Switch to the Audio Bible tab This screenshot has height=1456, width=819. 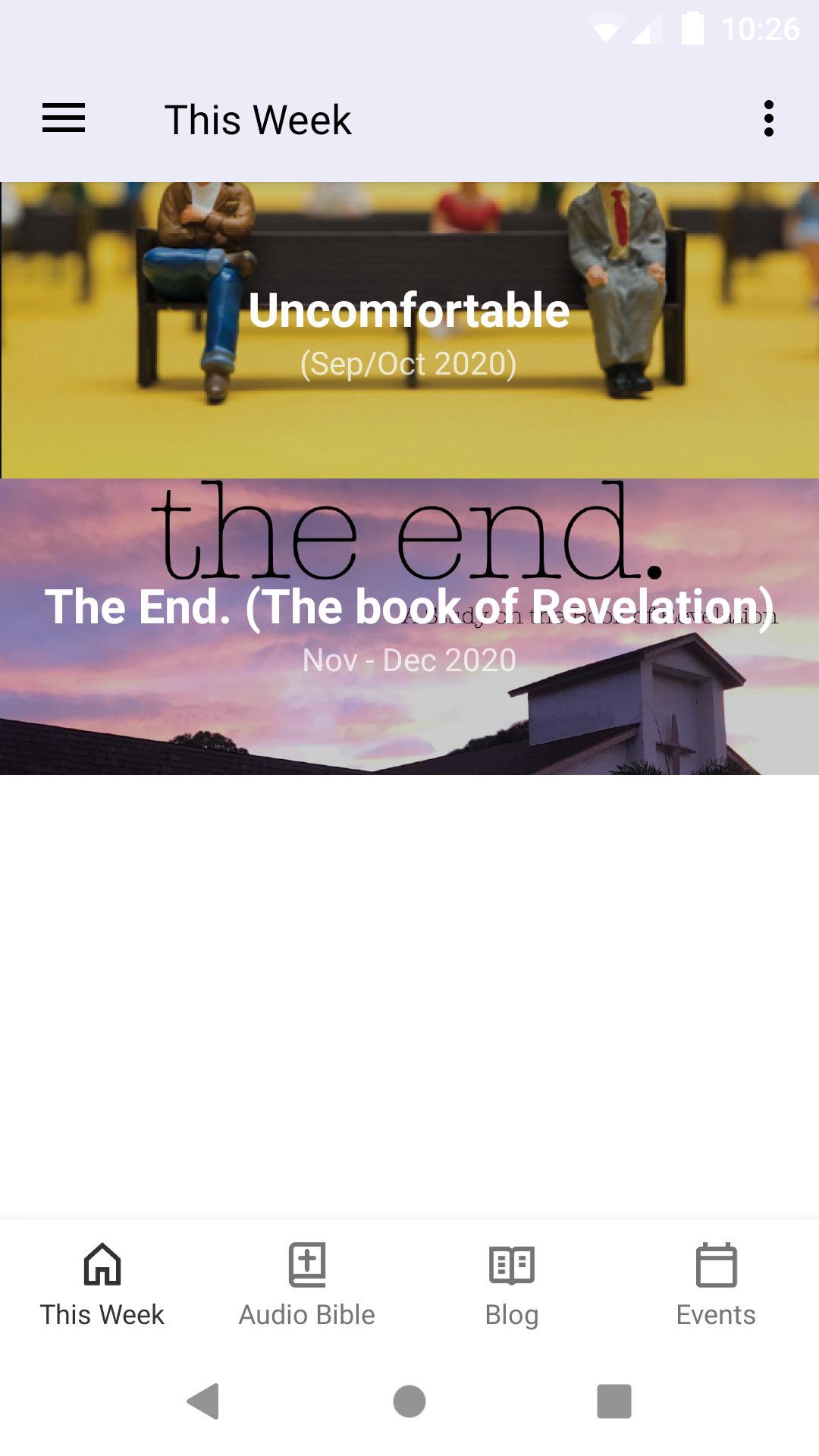307,1283
